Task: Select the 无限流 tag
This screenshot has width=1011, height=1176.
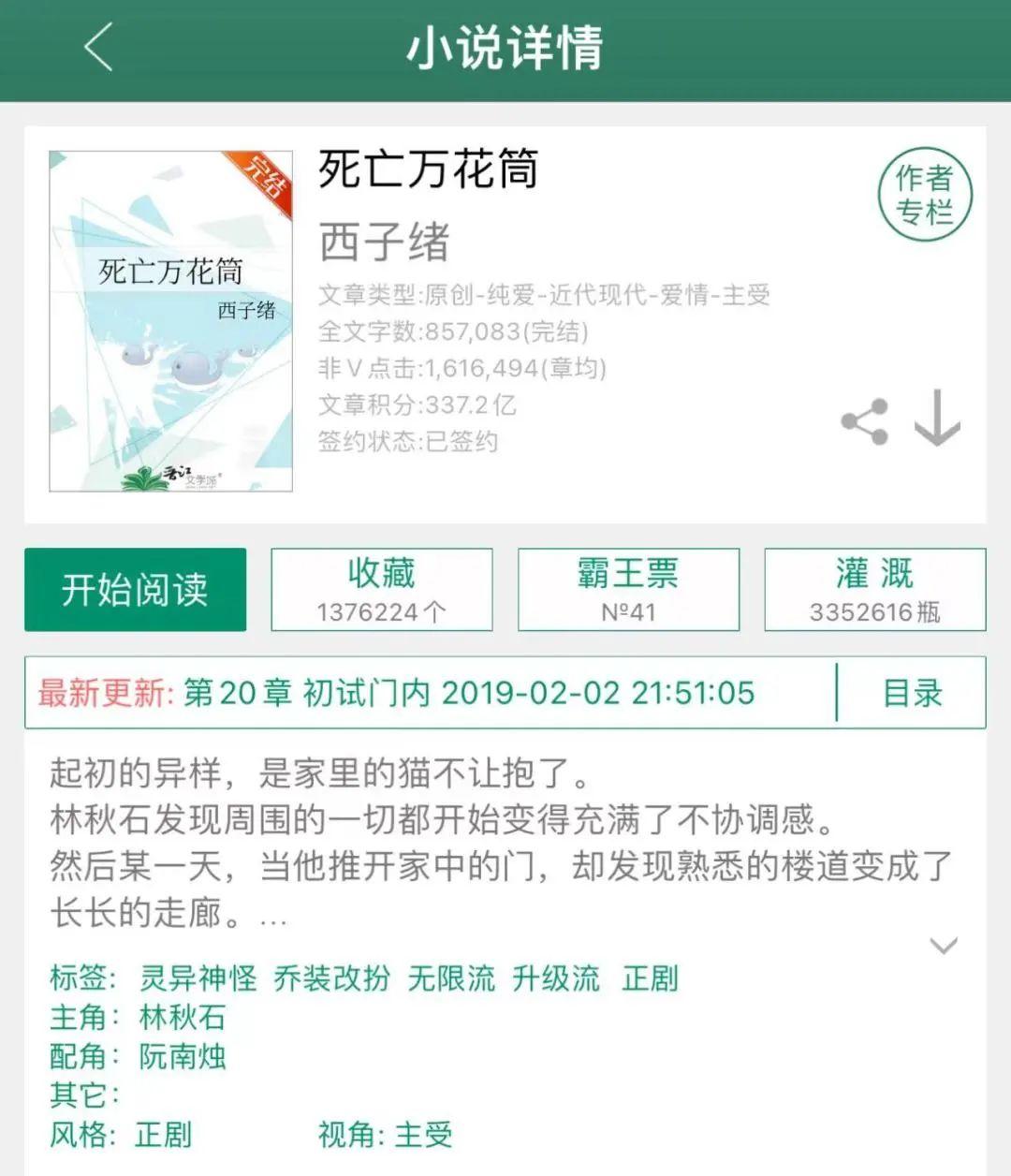Action: 451,978
